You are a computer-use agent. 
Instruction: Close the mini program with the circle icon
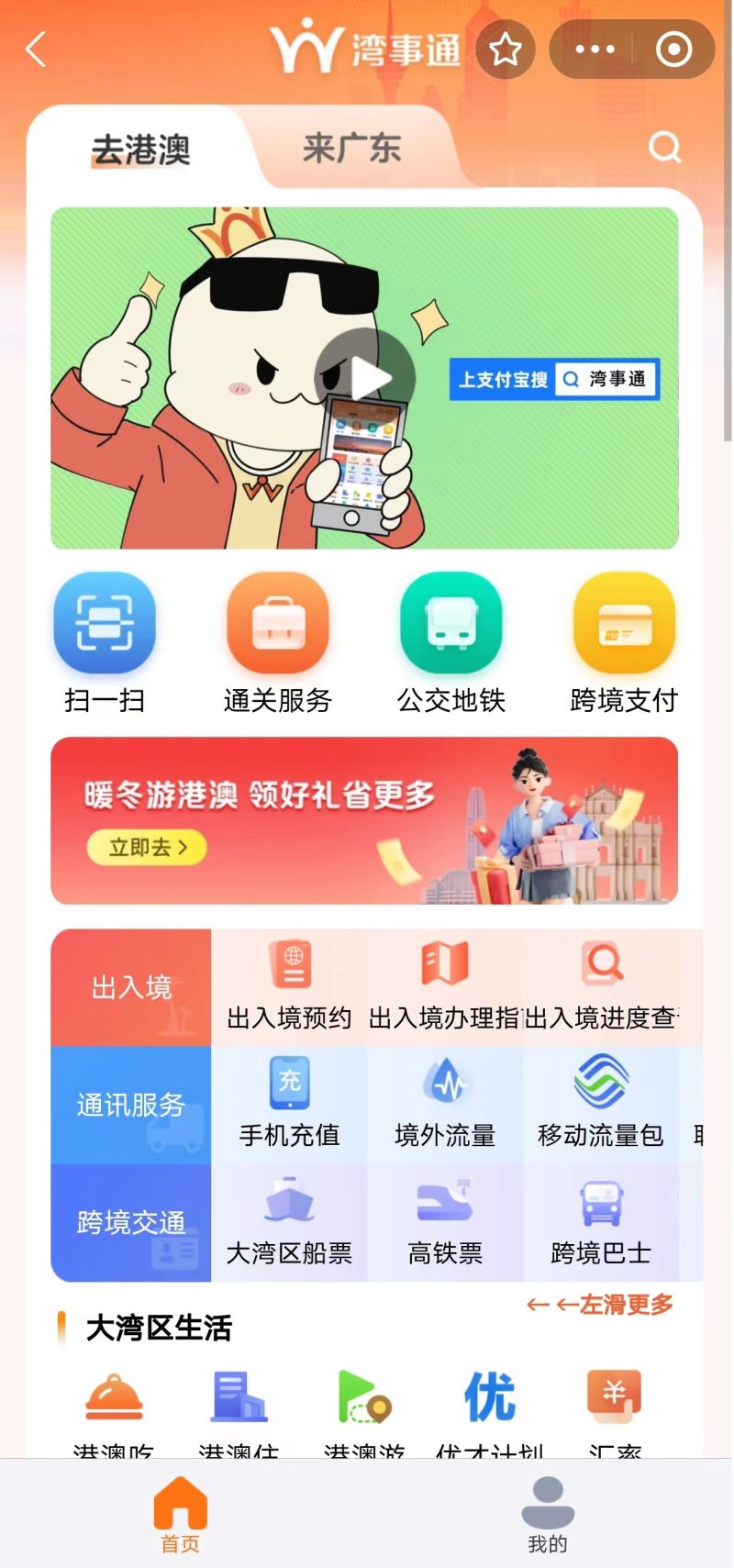click(x=673, y=50)
